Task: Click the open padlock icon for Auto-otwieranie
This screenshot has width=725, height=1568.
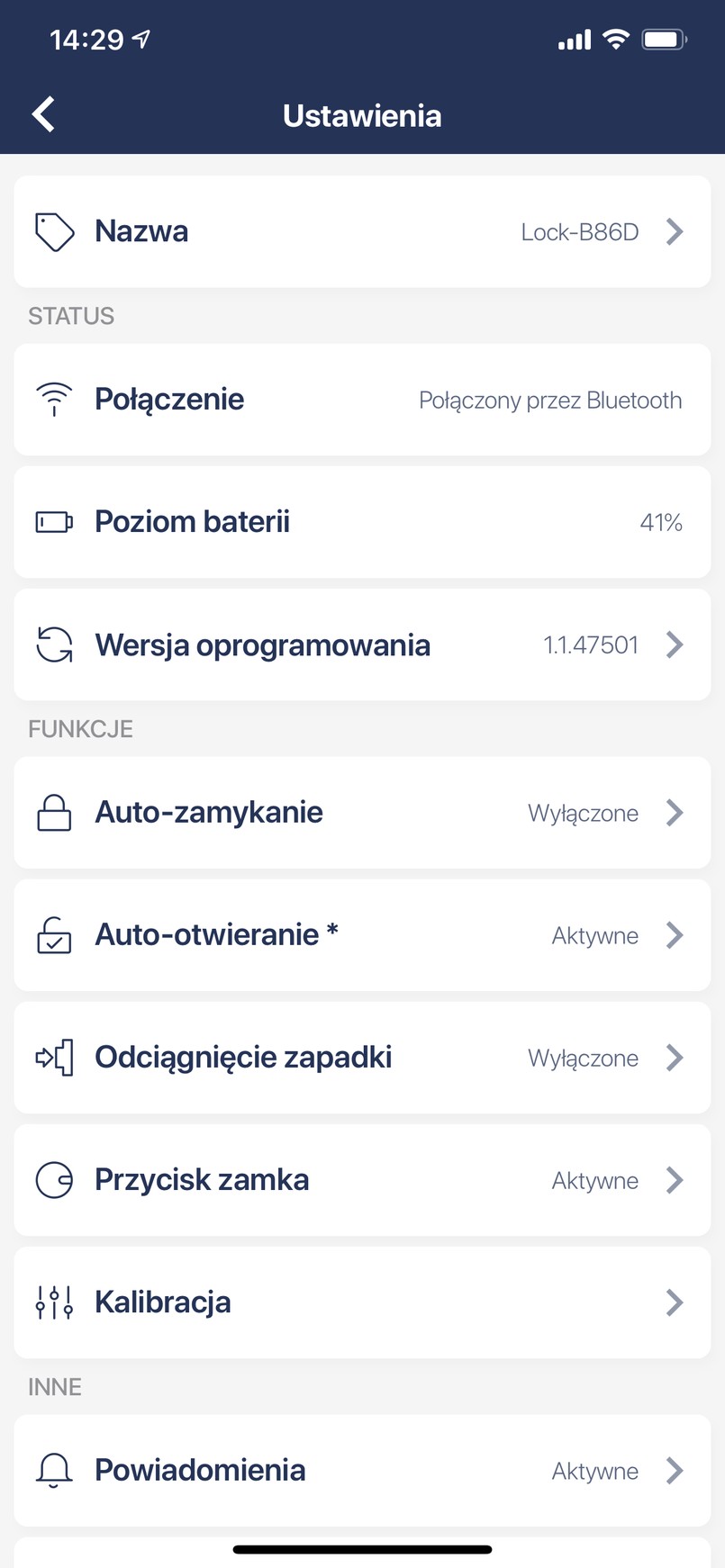Action: click(54, 934)
